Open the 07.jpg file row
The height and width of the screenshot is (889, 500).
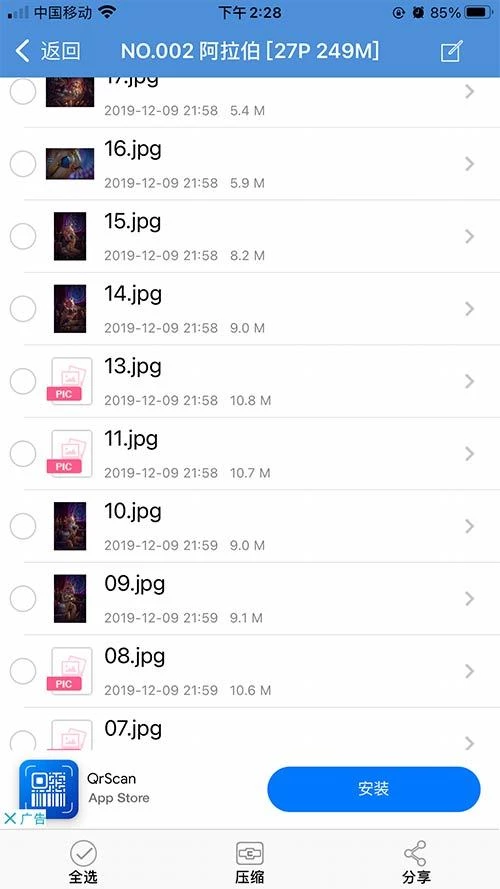click(250, 730)
